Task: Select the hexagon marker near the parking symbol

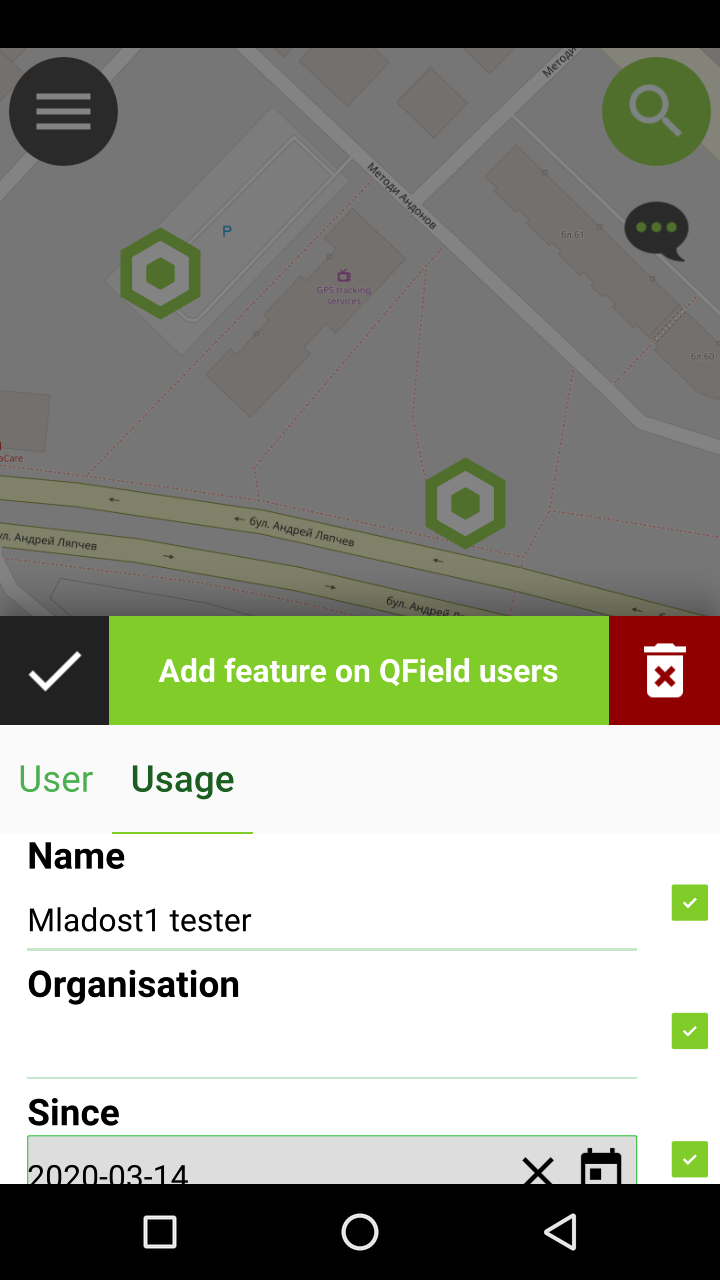Action: (x=160, y=272)
